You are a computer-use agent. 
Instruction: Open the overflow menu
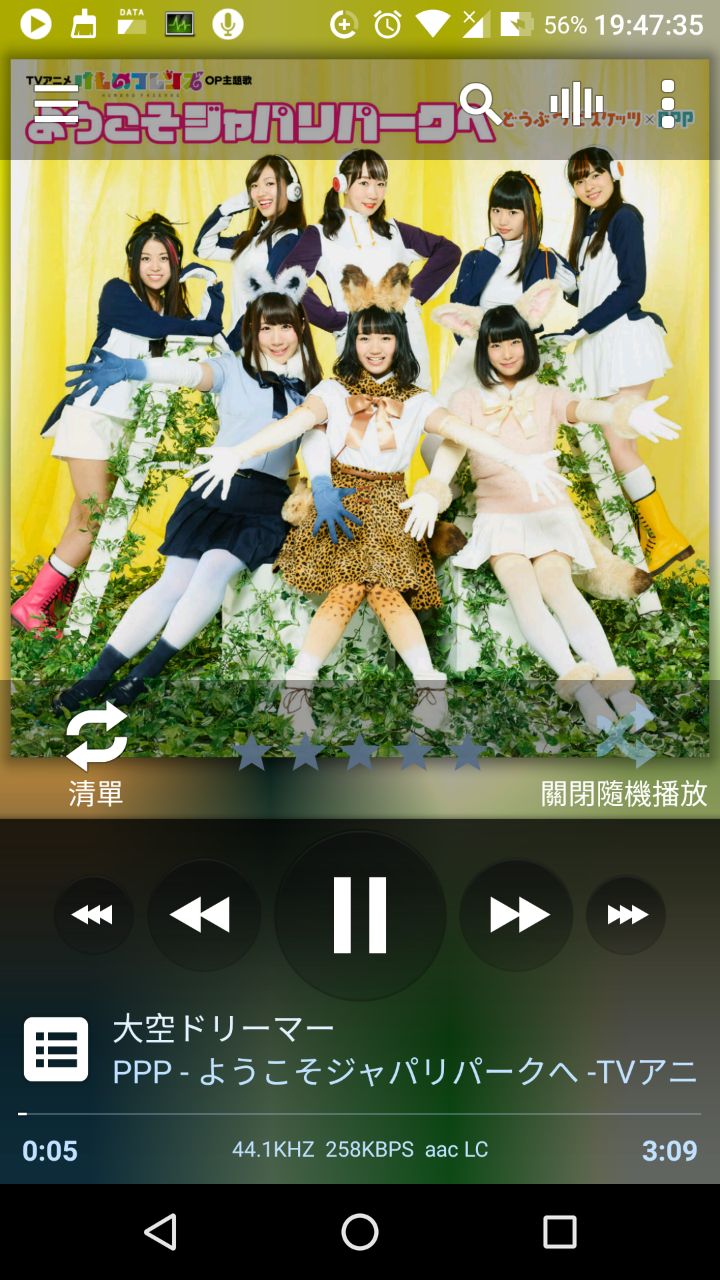[668, 103]
